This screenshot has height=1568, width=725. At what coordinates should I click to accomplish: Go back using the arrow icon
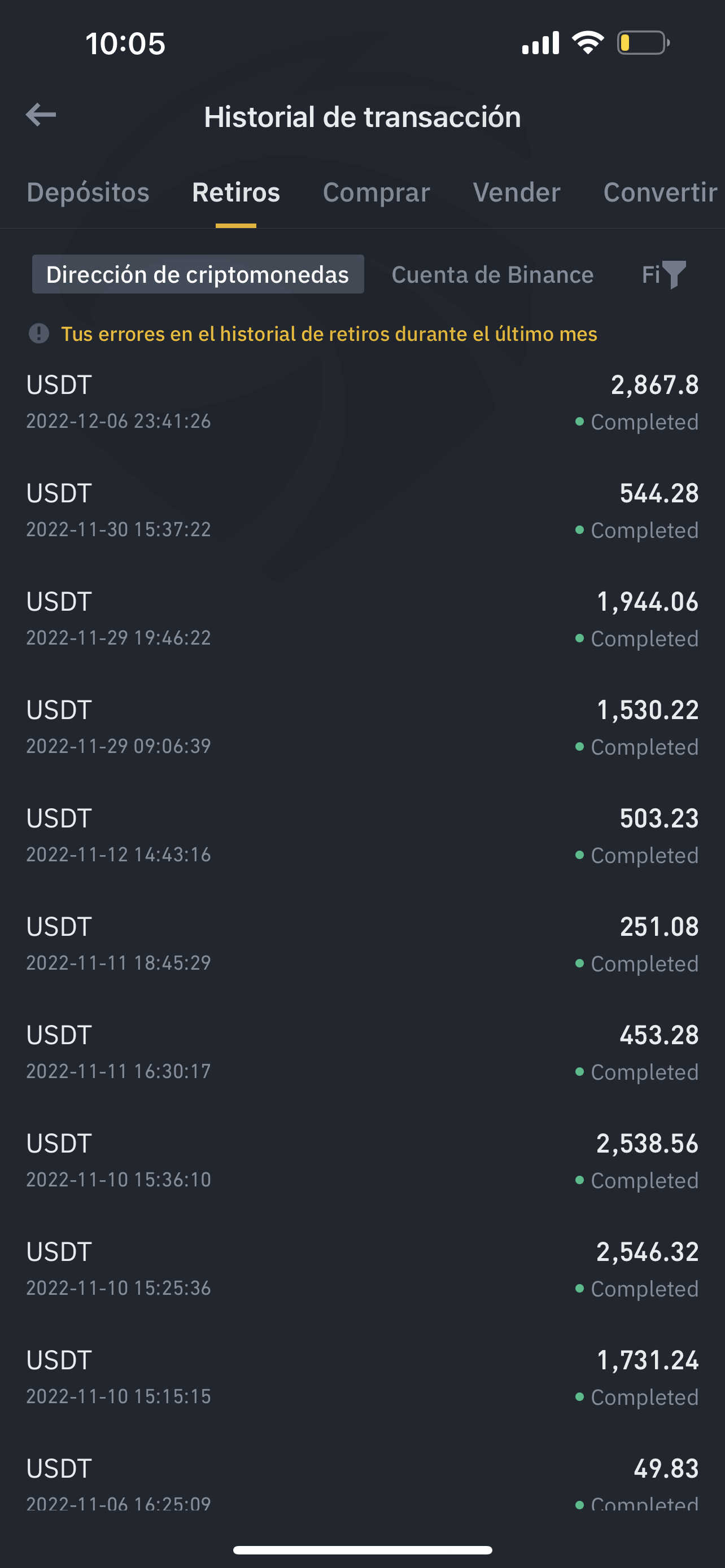pyautogui.click(x=41, y=115)
